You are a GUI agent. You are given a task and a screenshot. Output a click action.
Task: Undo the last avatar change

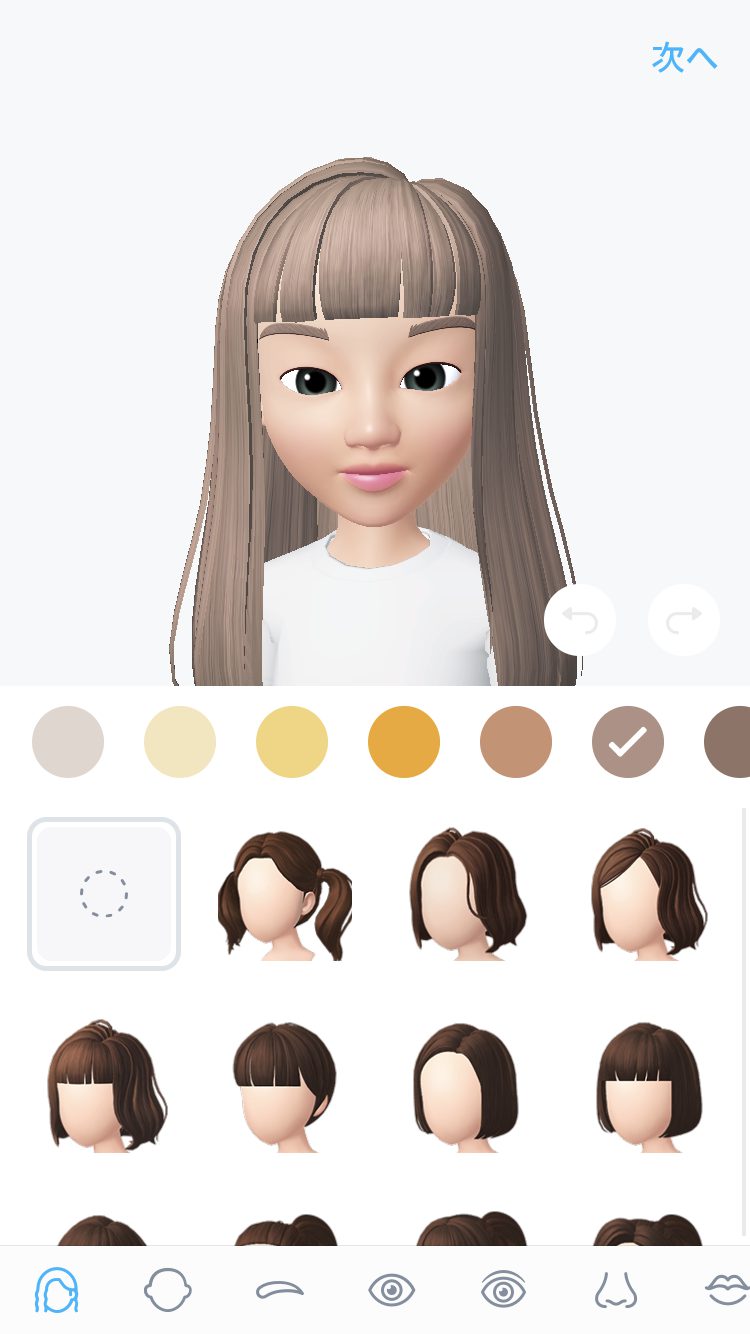click(580, 620)
